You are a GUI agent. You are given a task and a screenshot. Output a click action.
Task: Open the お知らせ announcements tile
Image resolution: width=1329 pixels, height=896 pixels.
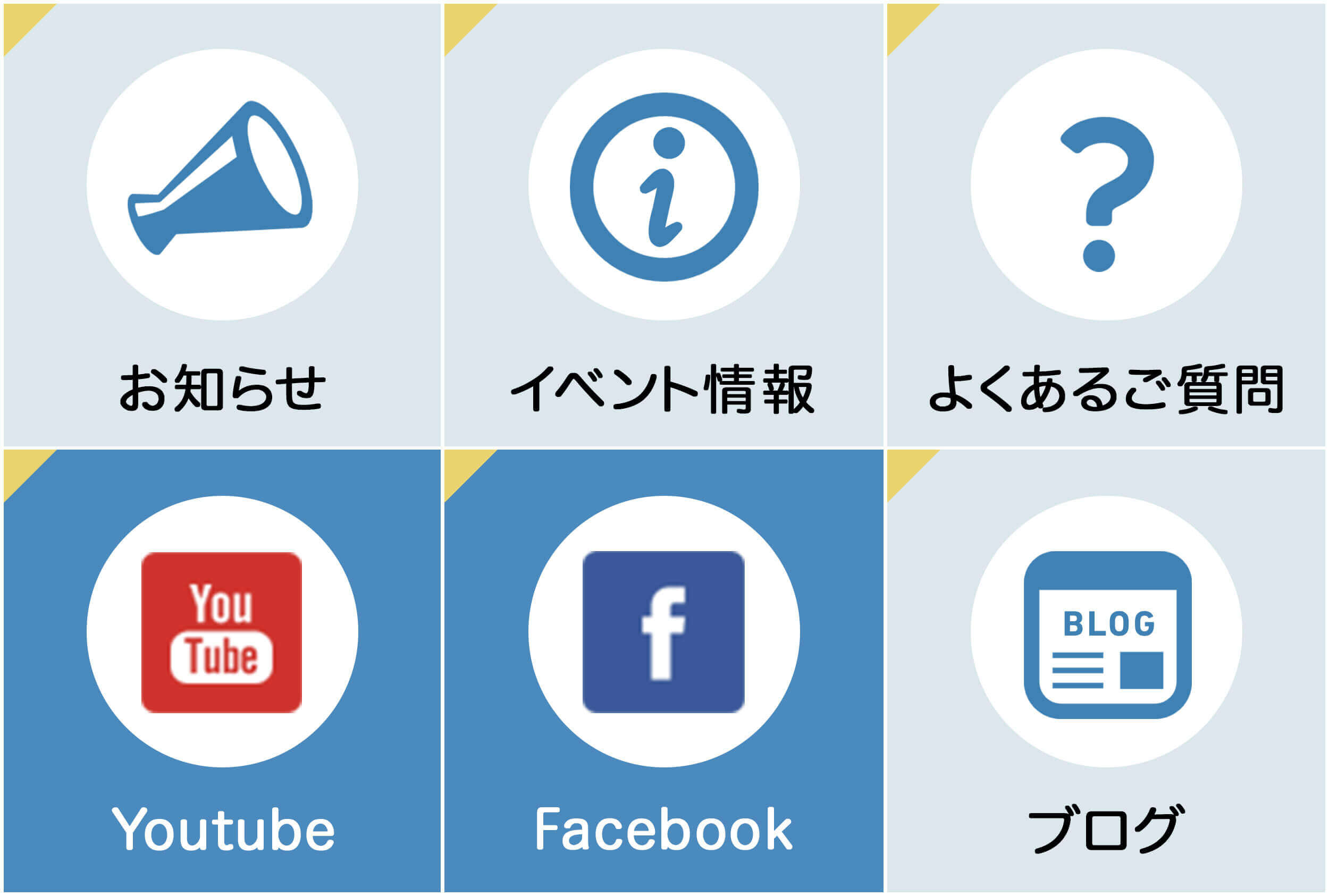coord(222,224)
